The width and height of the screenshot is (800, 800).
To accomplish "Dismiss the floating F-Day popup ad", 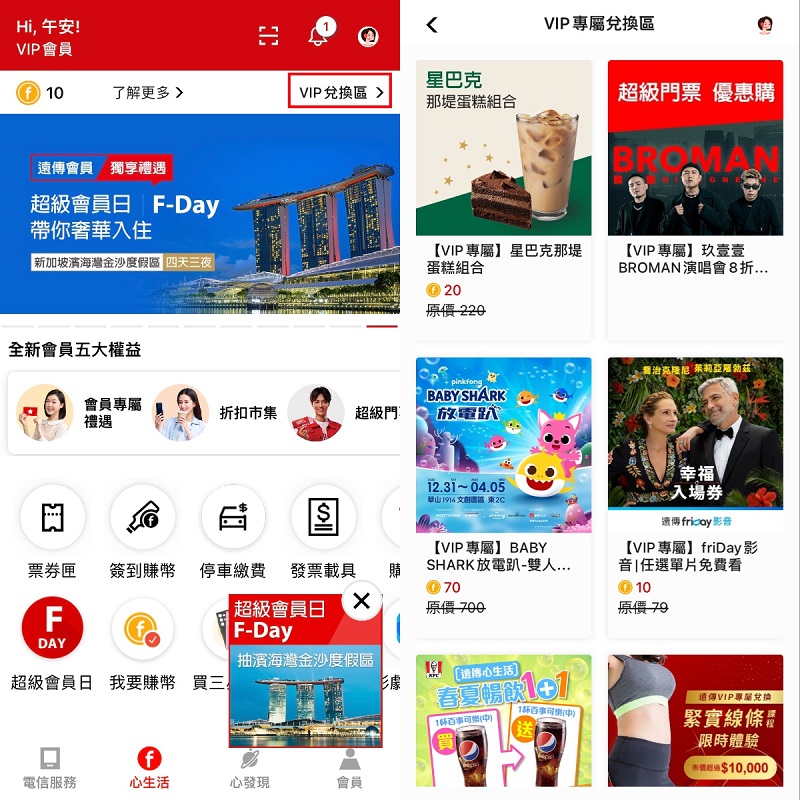I will (x=362, y=600).
